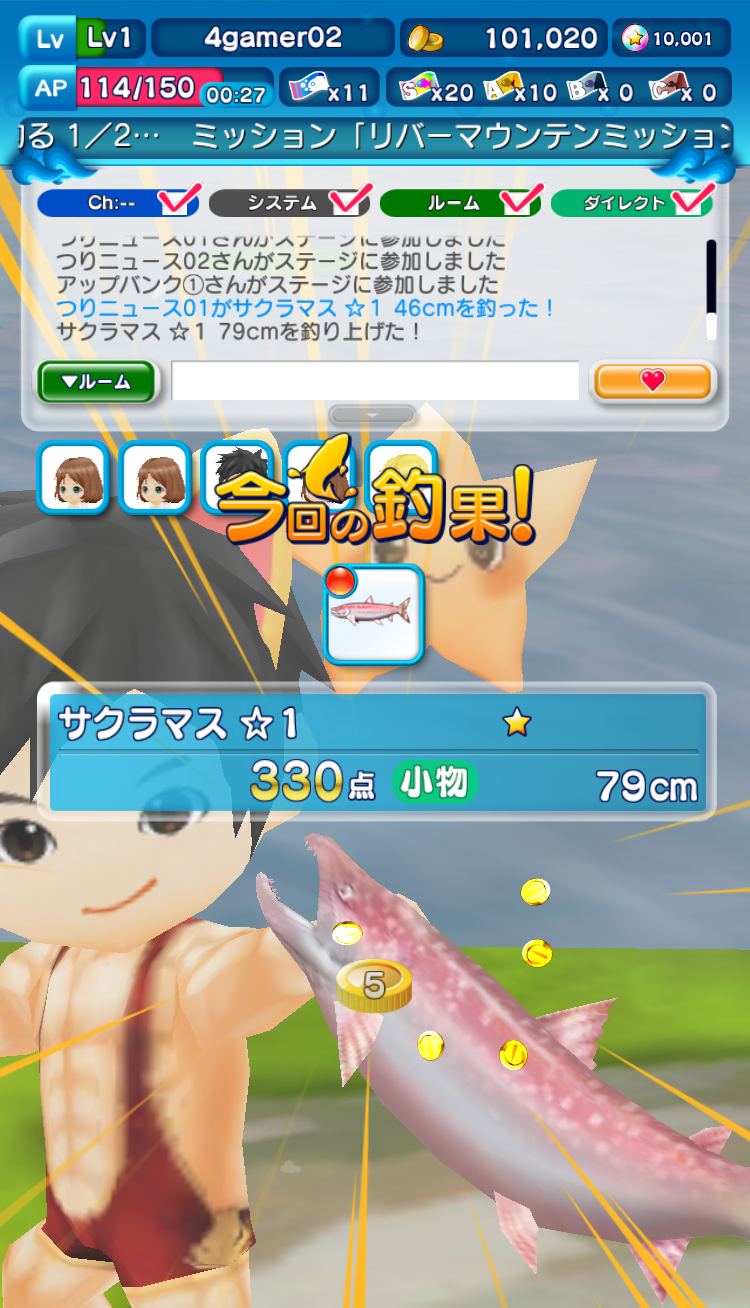Open the ▼ルーム channel dropdown

(97, 382)
